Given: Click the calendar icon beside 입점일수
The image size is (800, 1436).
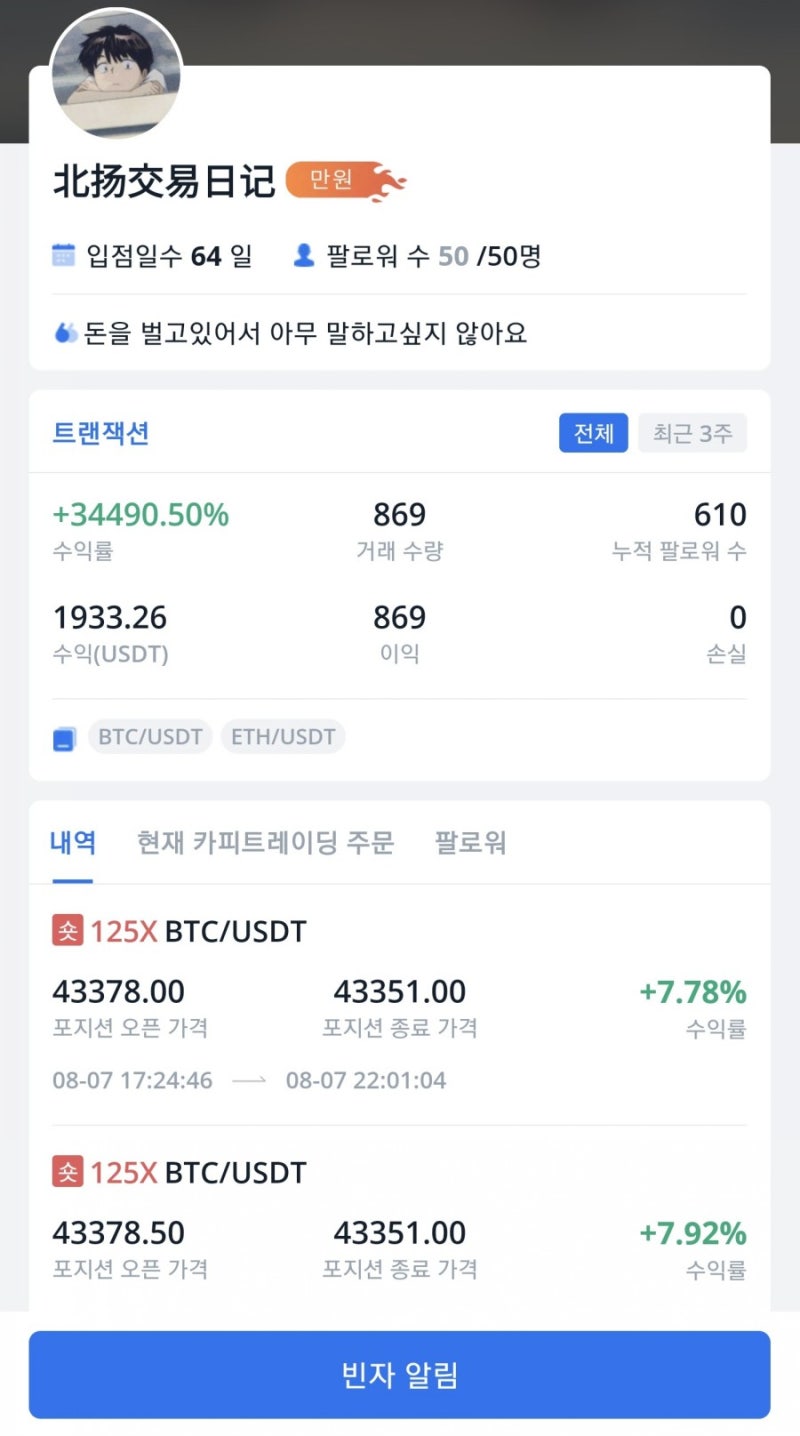Looking at the screenshot, I should pos(65,256).
